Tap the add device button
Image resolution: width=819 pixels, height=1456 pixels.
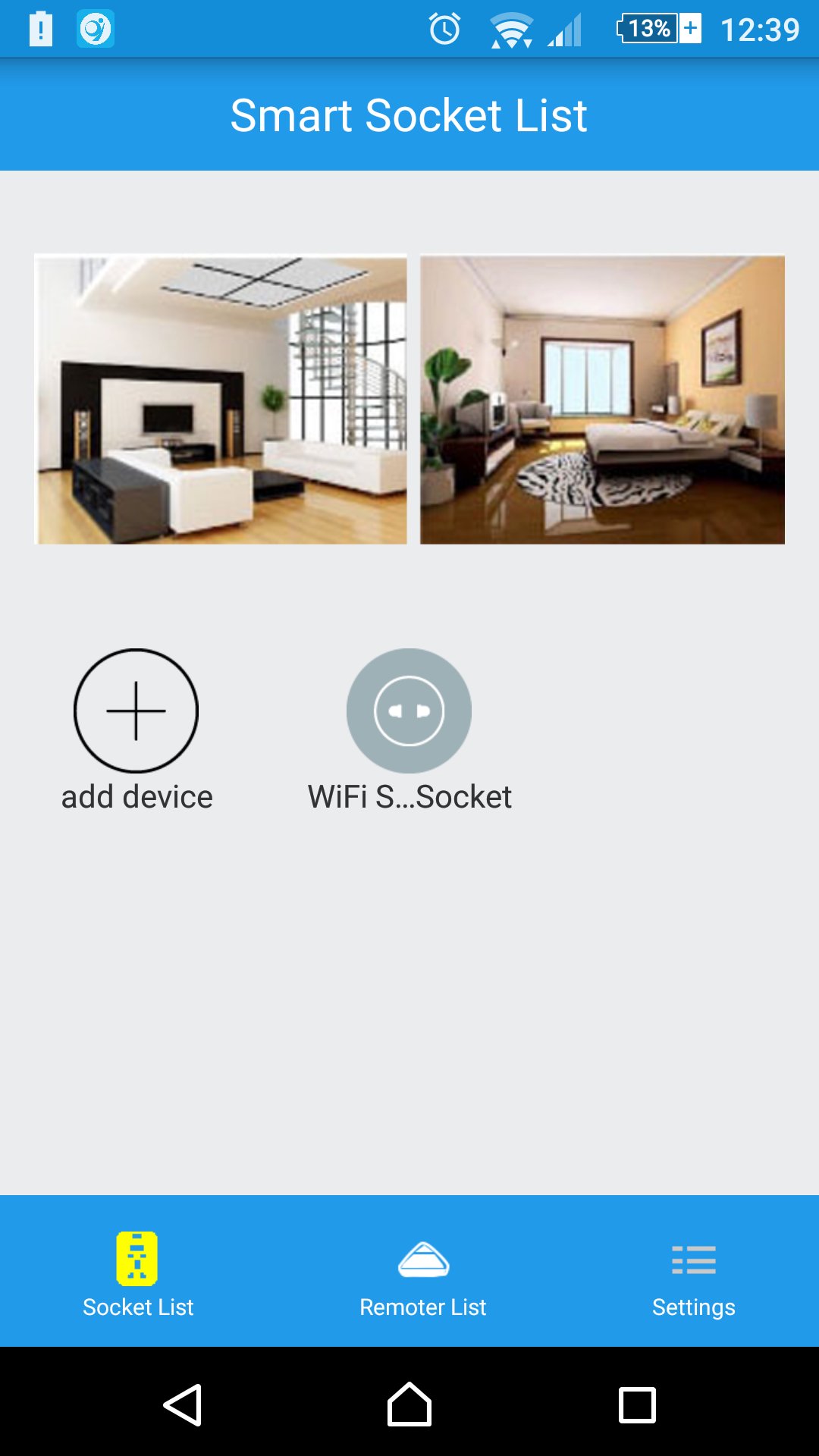pyautogui.click(x=135, y=728)
